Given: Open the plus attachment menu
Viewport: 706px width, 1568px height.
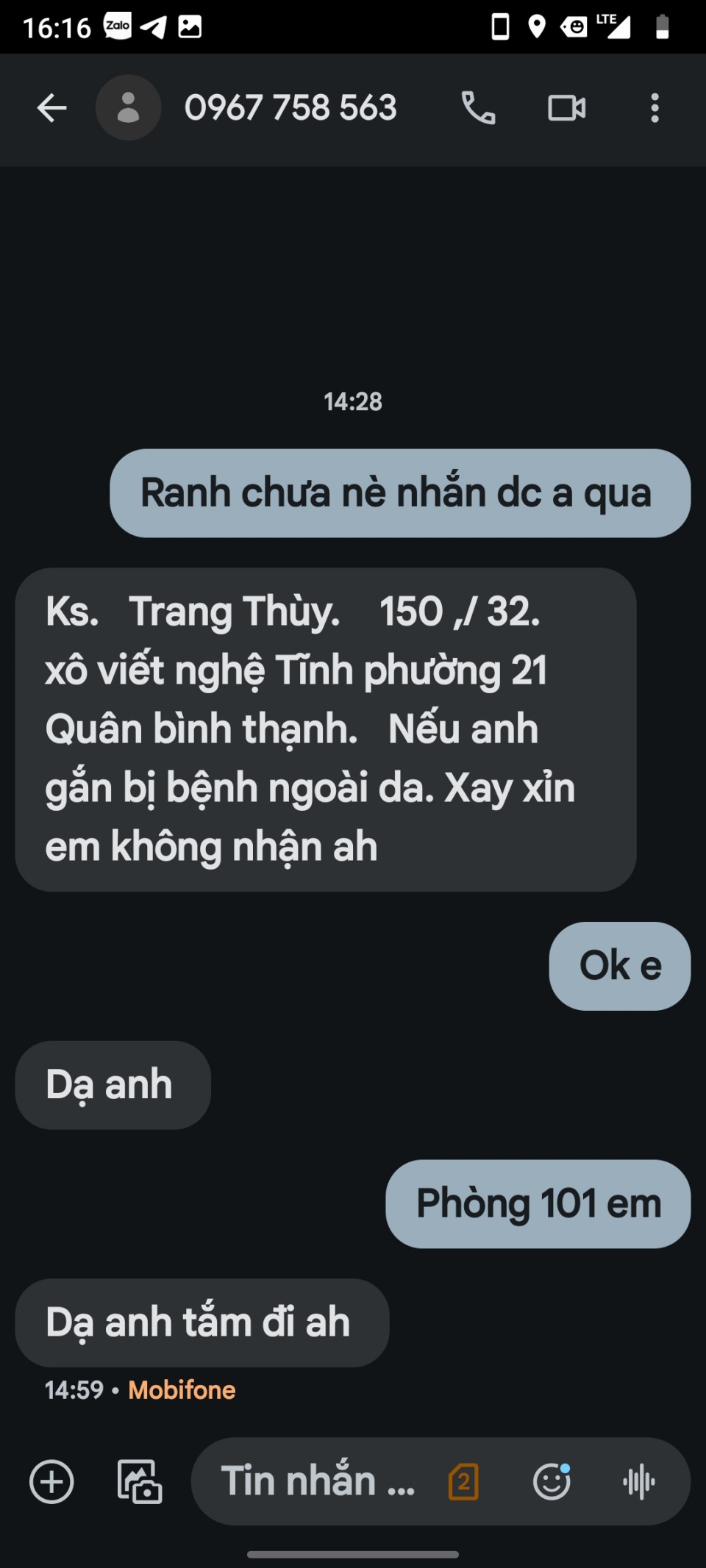Looking at the screenshot, I should 51,1481.
